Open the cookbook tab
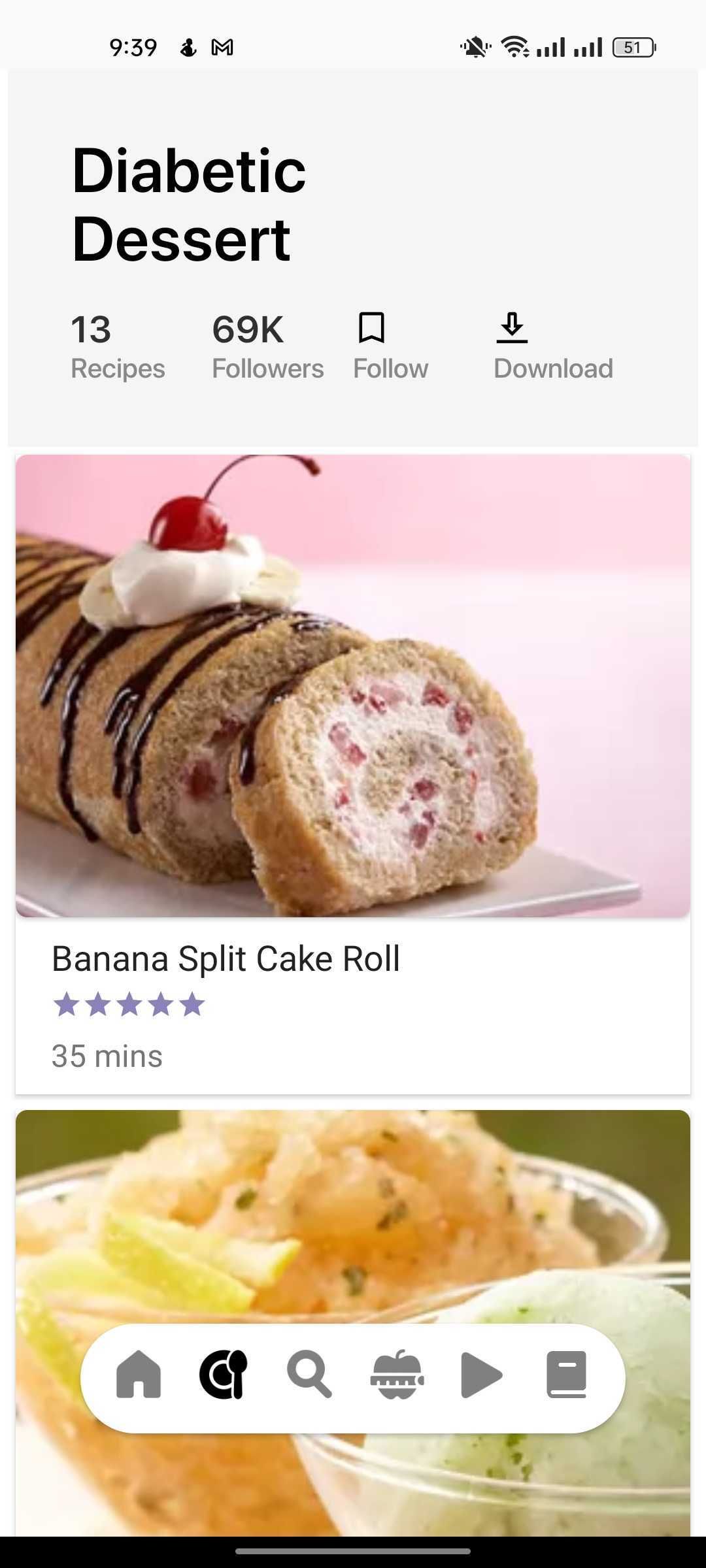 567,1375
